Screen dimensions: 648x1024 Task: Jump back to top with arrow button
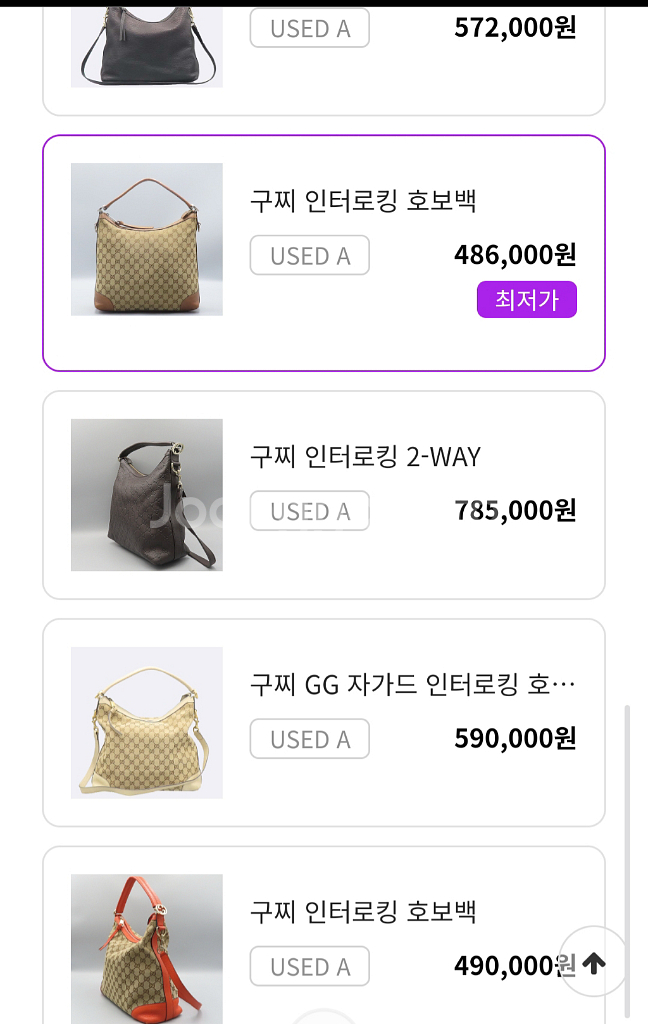coord(593,963)
